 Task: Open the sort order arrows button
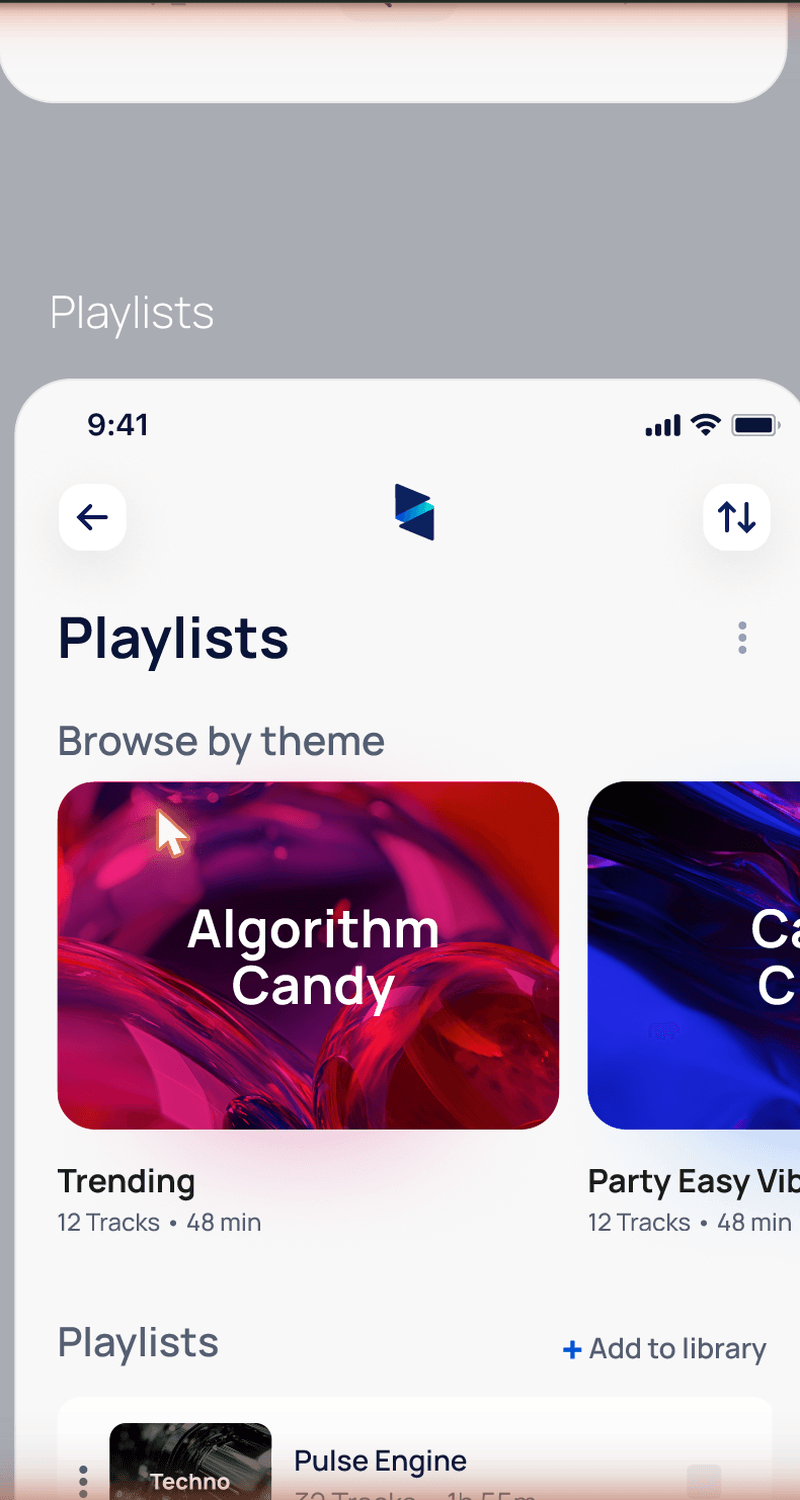click(x=736, y=517)
